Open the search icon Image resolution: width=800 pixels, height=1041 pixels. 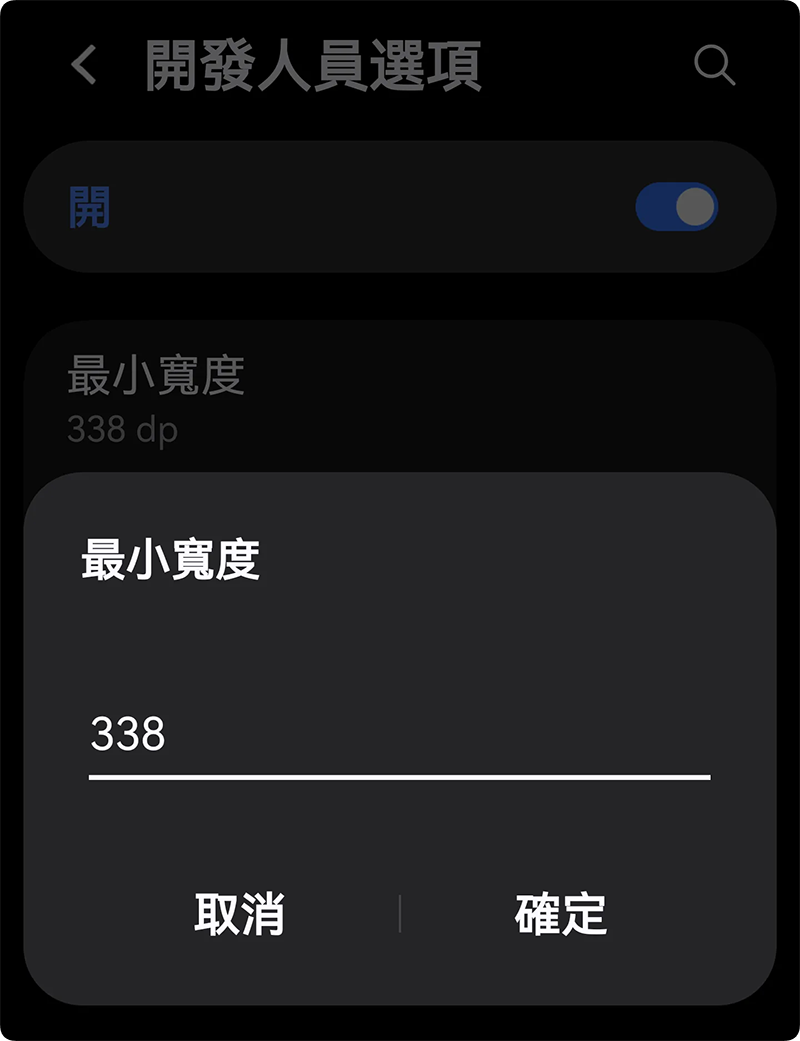pos(714,66)
